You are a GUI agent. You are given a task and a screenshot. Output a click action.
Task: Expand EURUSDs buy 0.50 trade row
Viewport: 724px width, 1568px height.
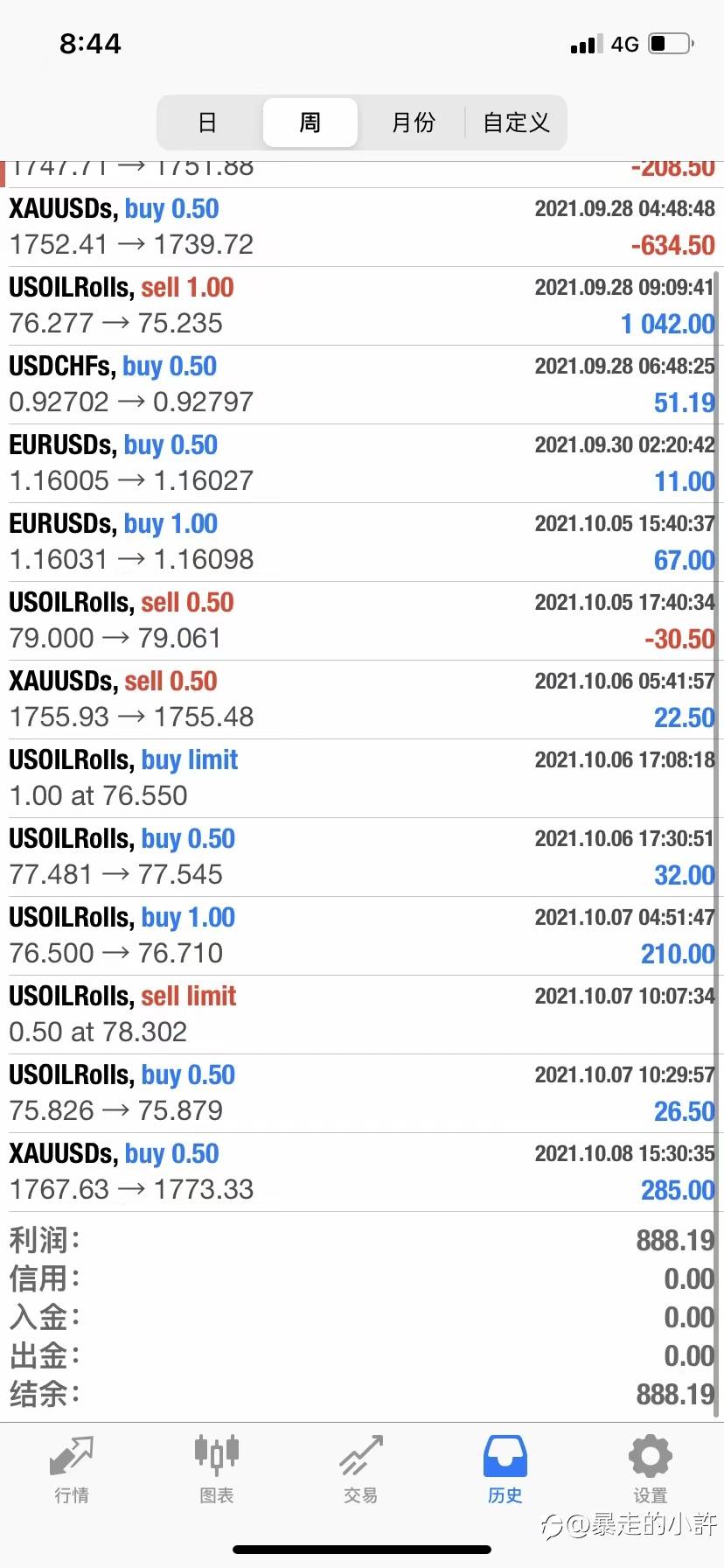coord(362,464)
